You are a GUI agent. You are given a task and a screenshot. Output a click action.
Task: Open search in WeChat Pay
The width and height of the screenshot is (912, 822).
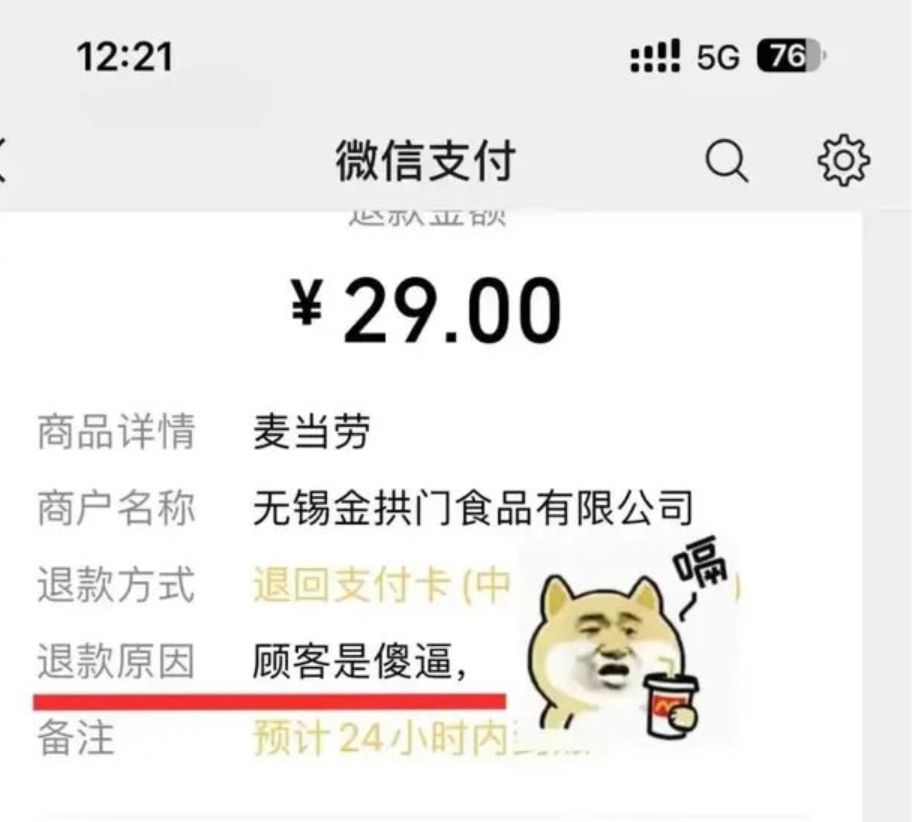pos(726,161)
